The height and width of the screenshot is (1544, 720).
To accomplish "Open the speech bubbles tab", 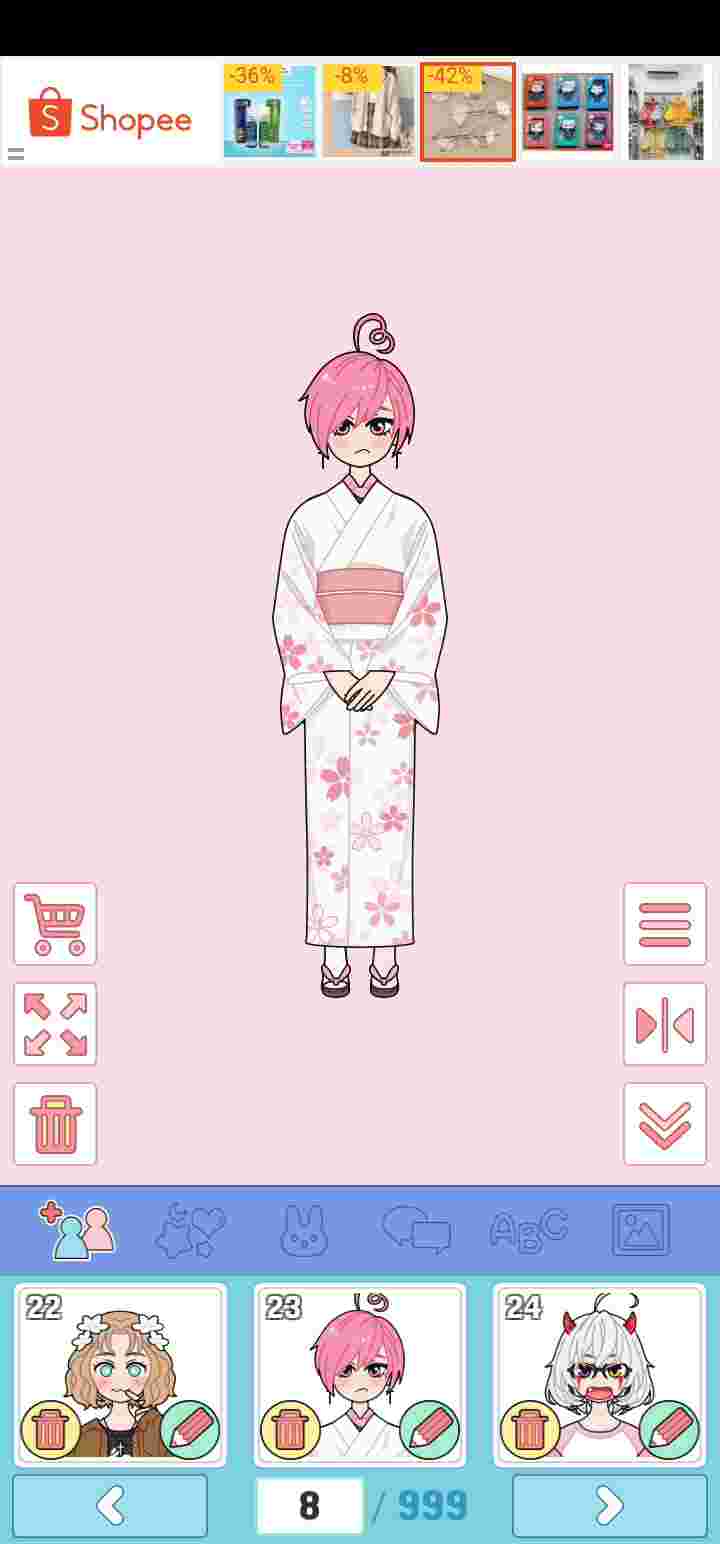I will [x=416, y=1230].
